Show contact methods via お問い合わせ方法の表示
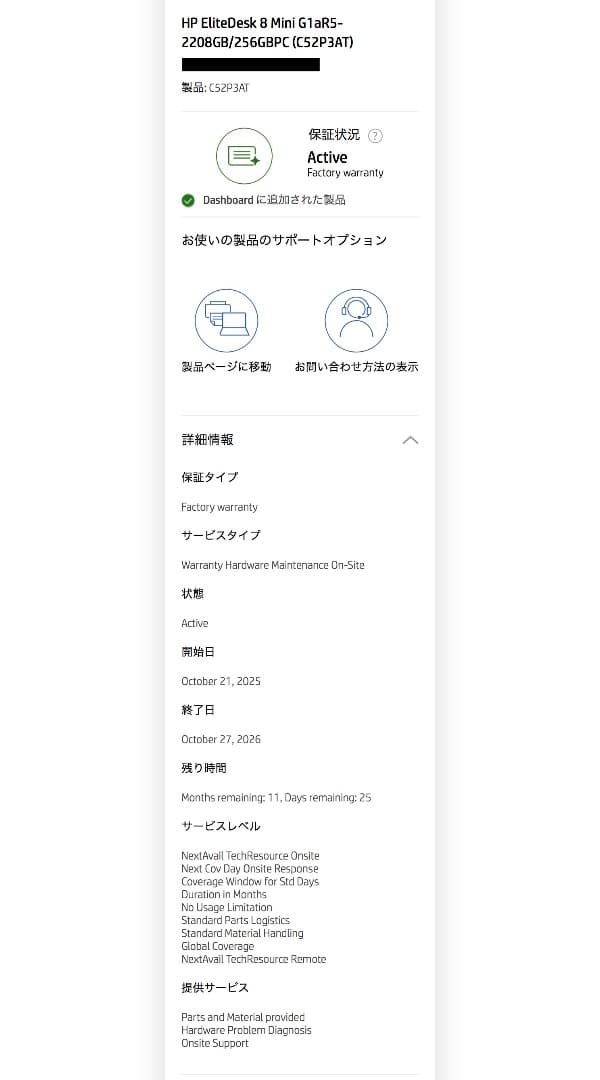The width and height of the screenshot is (600, 1080). tap(356, 321)
